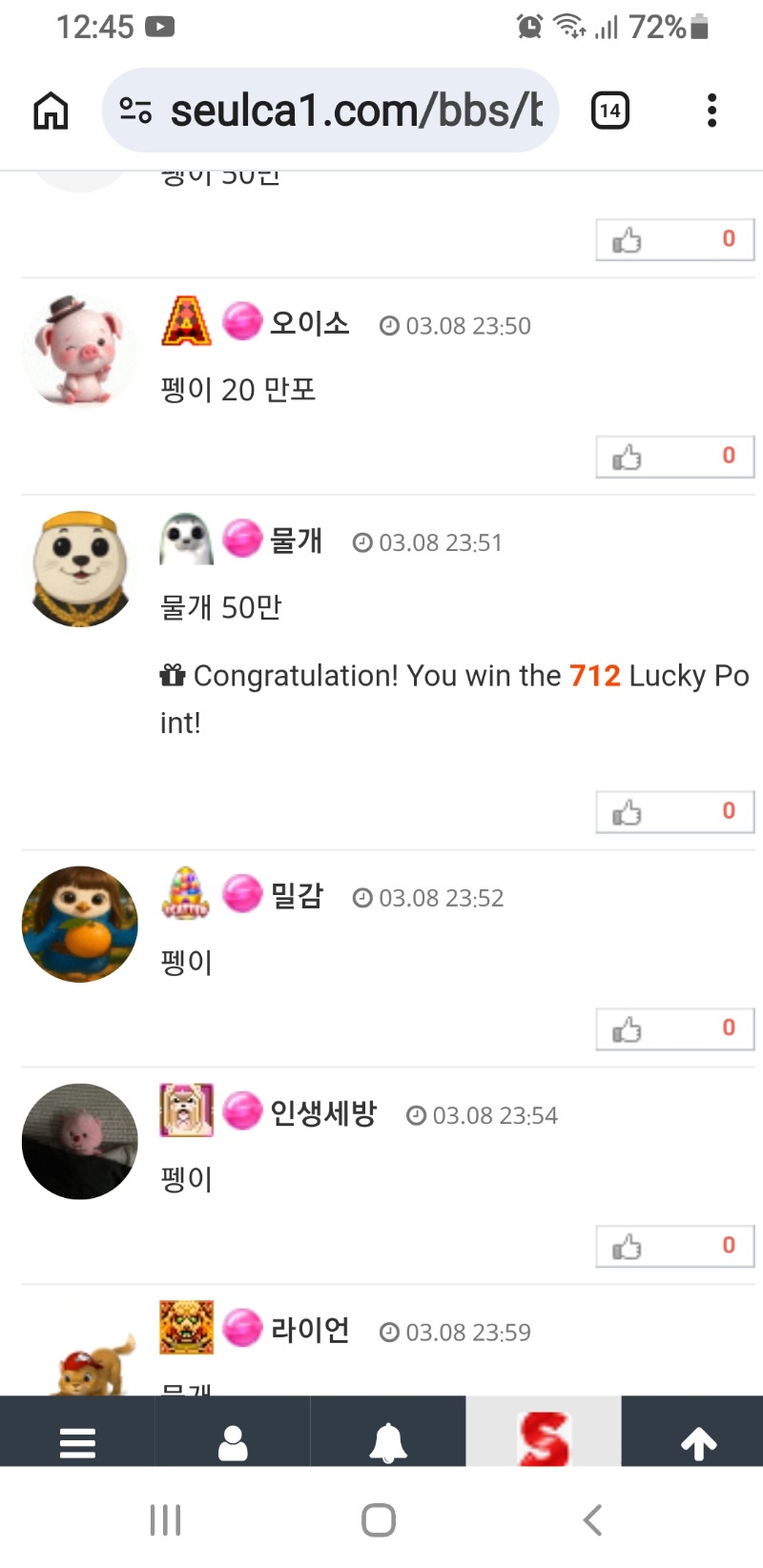Image resolution: width=763 pixels, height=1568 pixels.
Task: Open the browser overflow menu
Action: (x=711, y=111)
